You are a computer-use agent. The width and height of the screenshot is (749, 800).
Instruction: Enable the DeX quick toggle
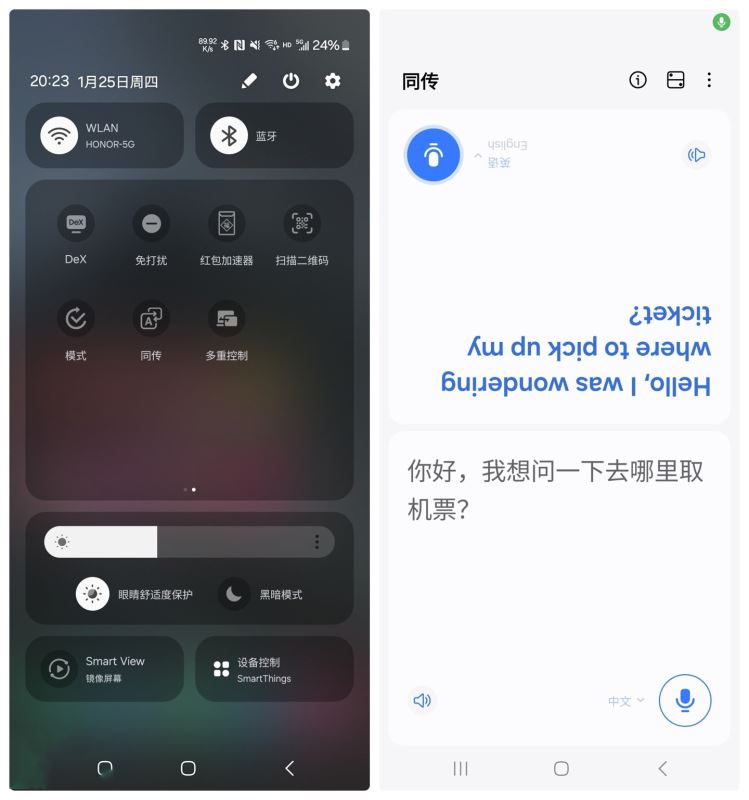[x=76, y=224]
